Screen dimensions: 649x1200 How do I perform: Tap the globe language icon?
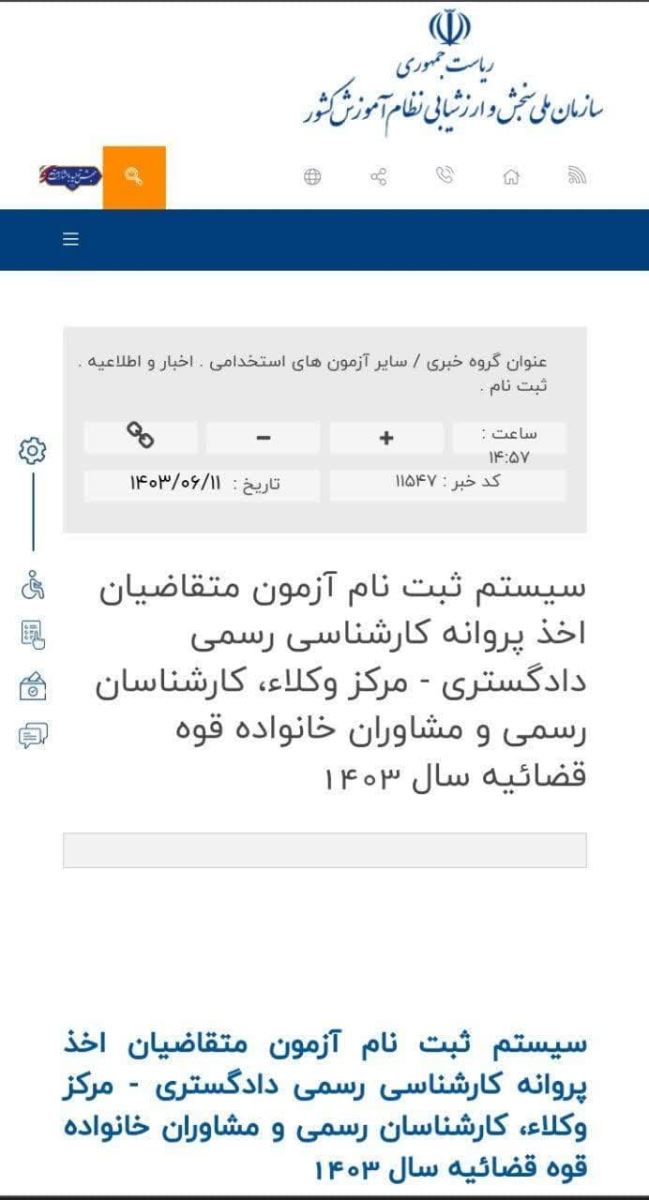click(x=313, y=177)
